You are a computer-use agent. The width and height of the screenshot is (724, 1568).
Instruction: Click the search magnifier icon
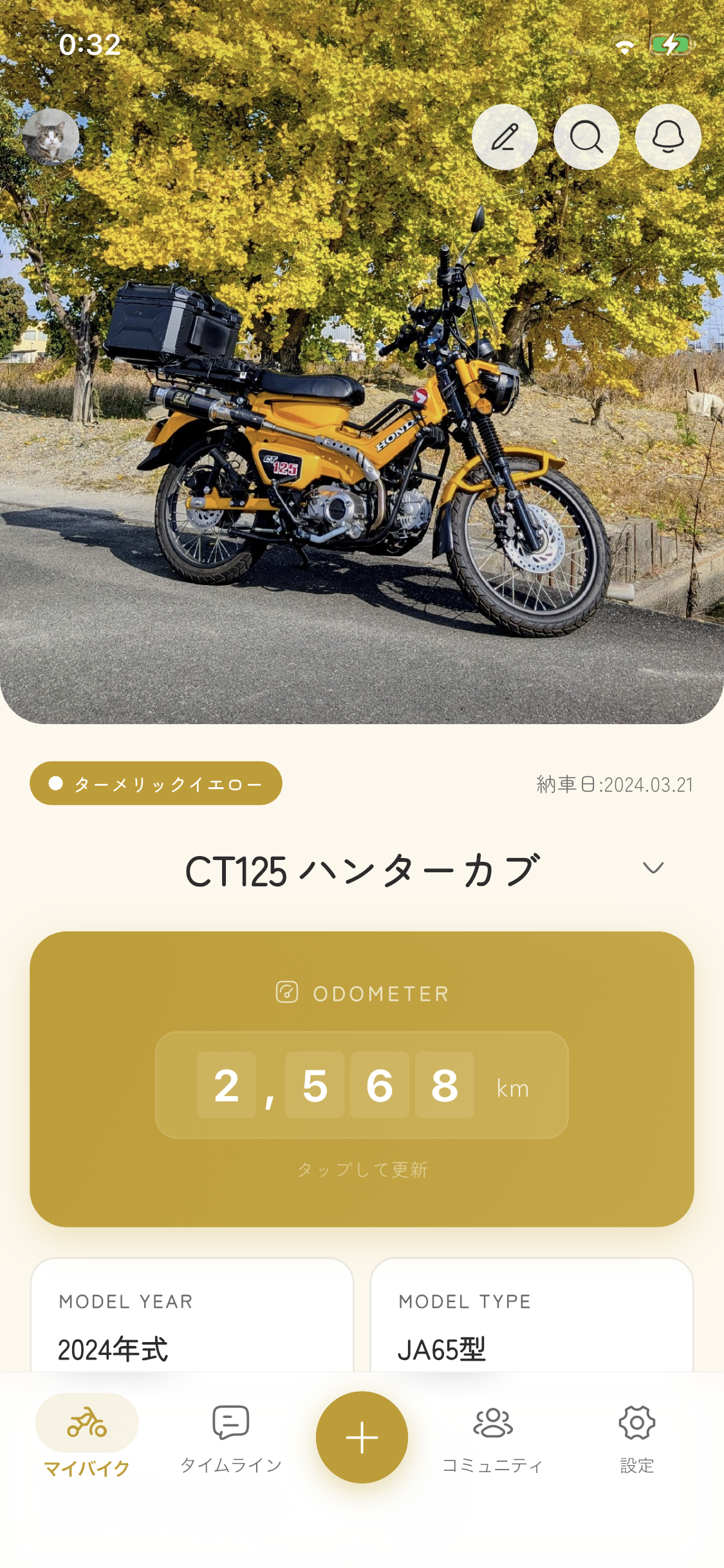coord(587,137)
